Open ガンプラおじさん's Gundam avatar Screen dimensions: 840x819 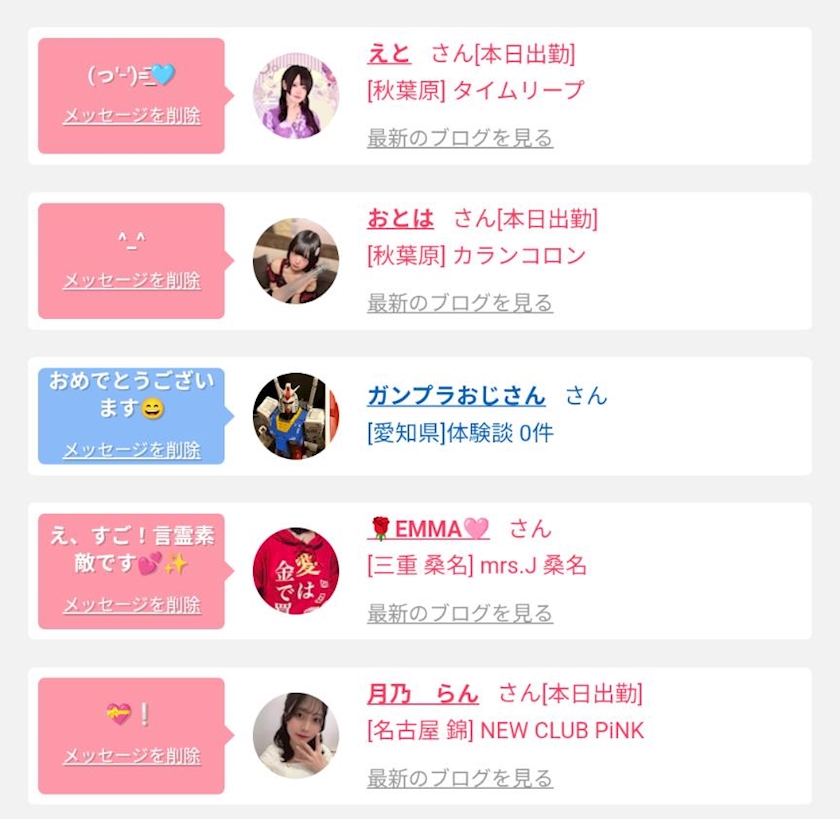(x=296, y=416)
